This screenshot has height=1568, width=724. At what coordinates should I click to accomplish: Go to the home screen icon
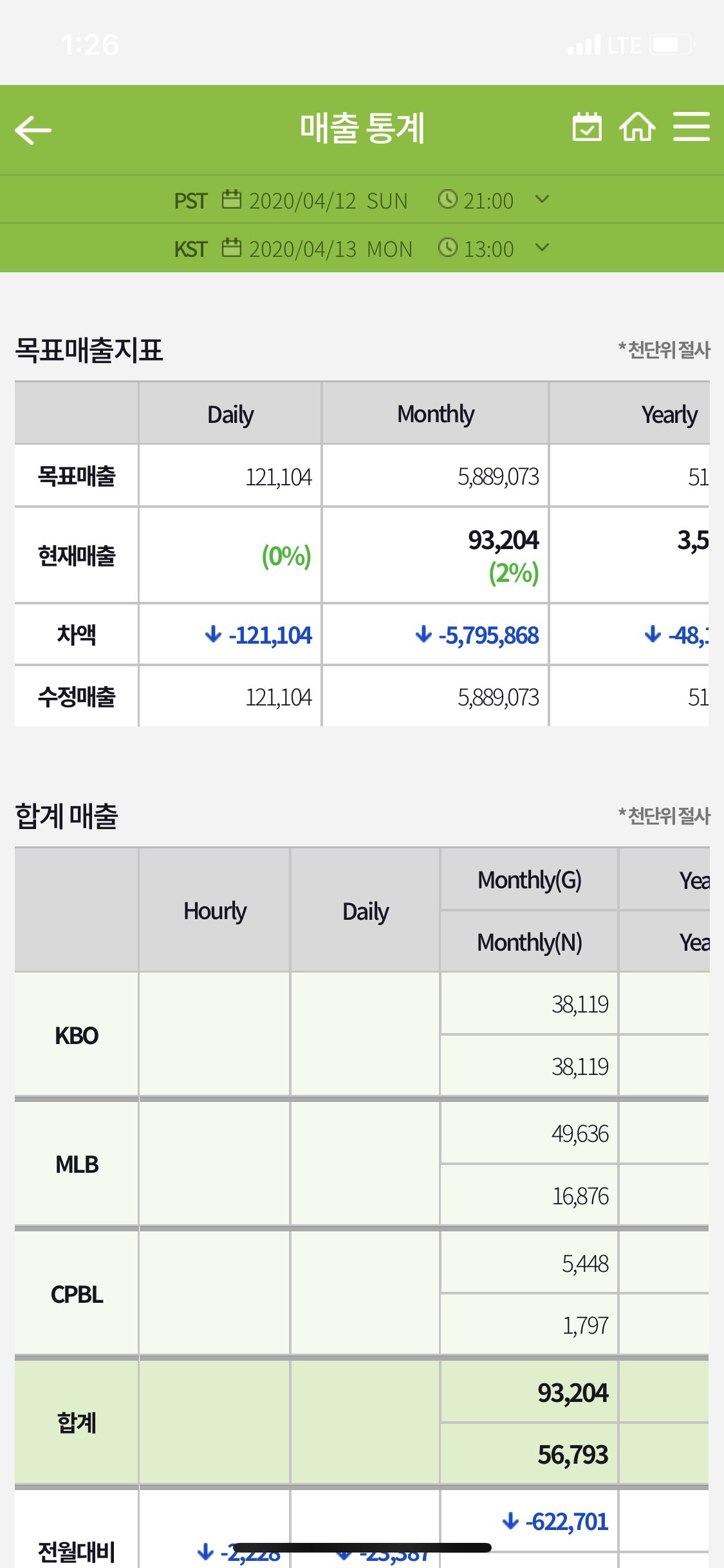click(x=637, y=126)
